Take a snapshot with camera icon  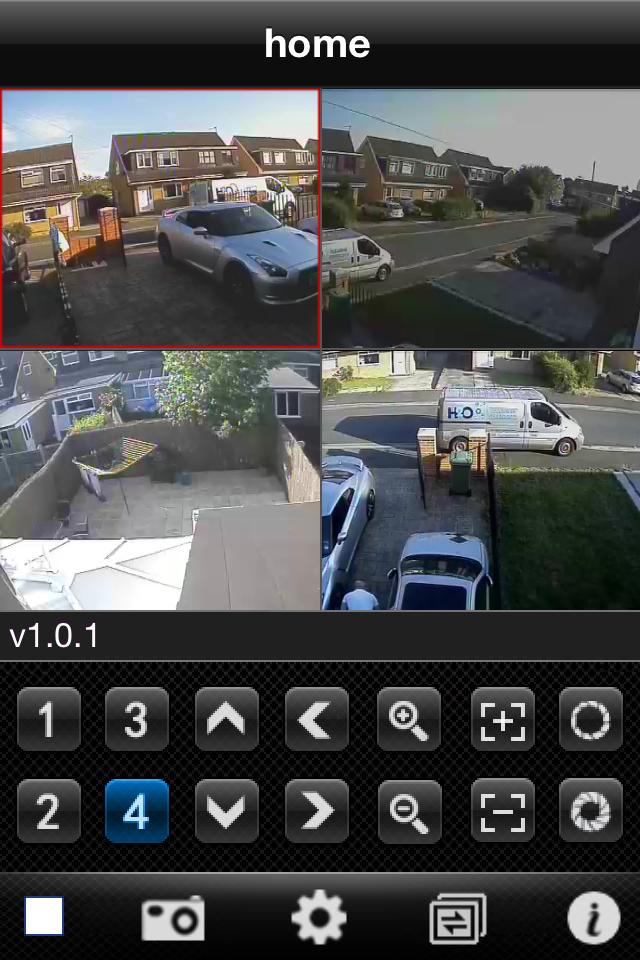[173, 917]
